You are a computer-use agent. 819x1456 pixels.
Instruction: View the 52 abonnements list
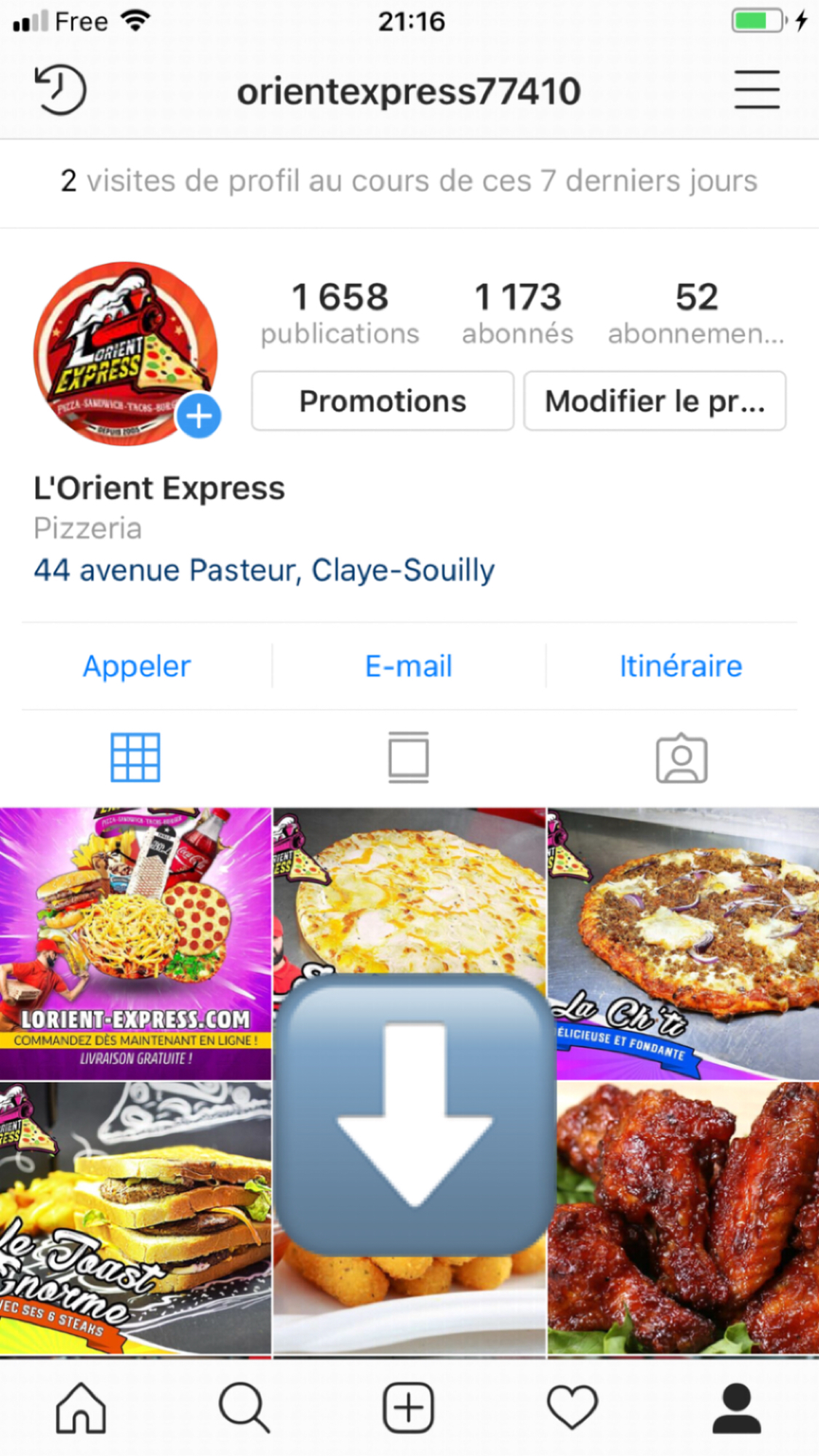coord(696,313)
